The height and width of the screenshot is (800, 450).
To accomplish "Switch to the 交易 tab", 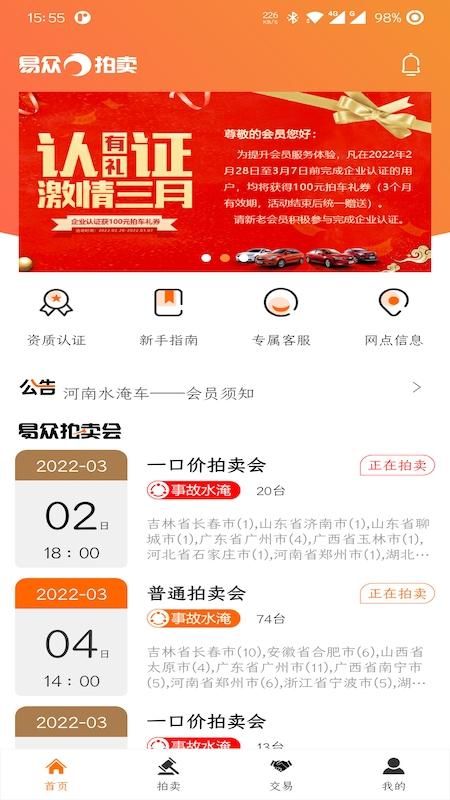I will [281, 774].
